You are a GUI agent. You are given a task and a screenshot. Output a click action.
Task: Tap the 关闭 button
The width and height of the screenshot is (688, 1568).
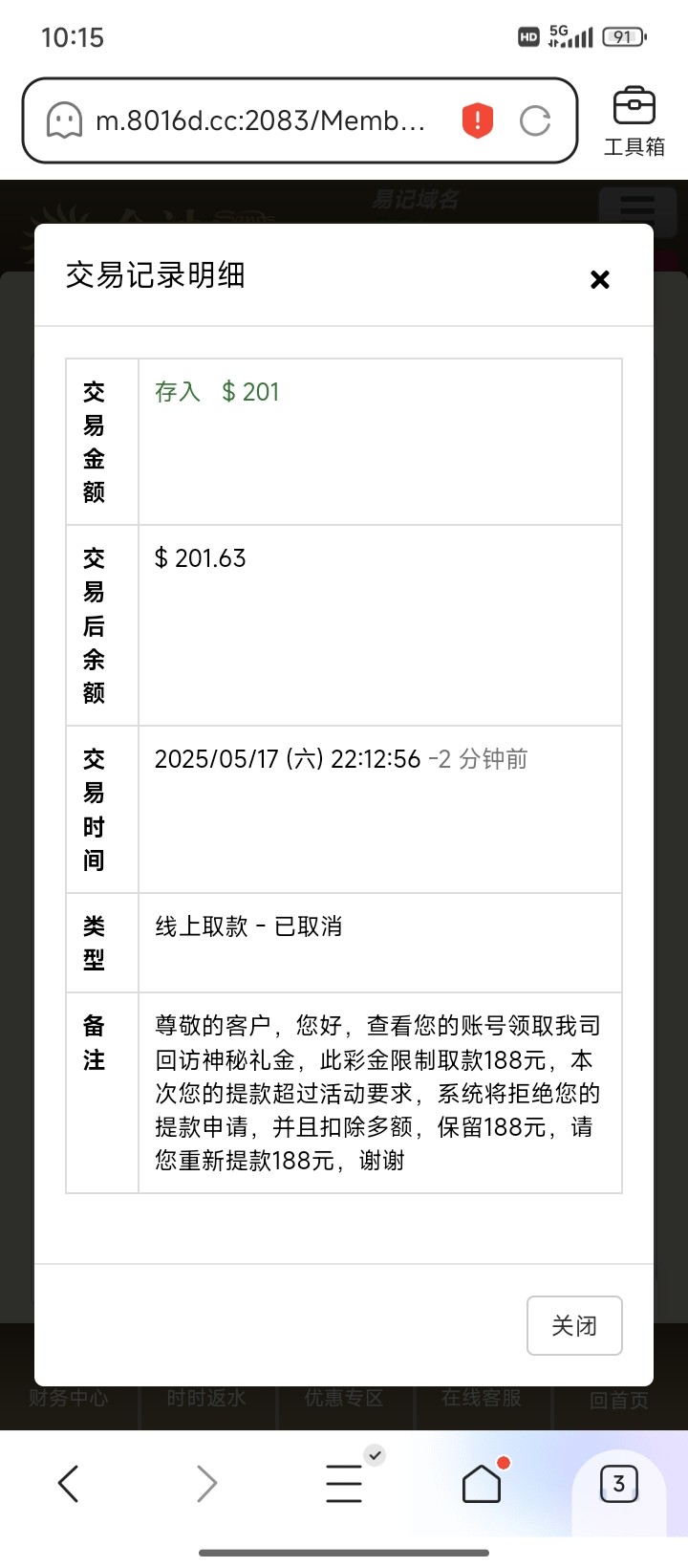pyautogui.click(x=574, y=1325)
